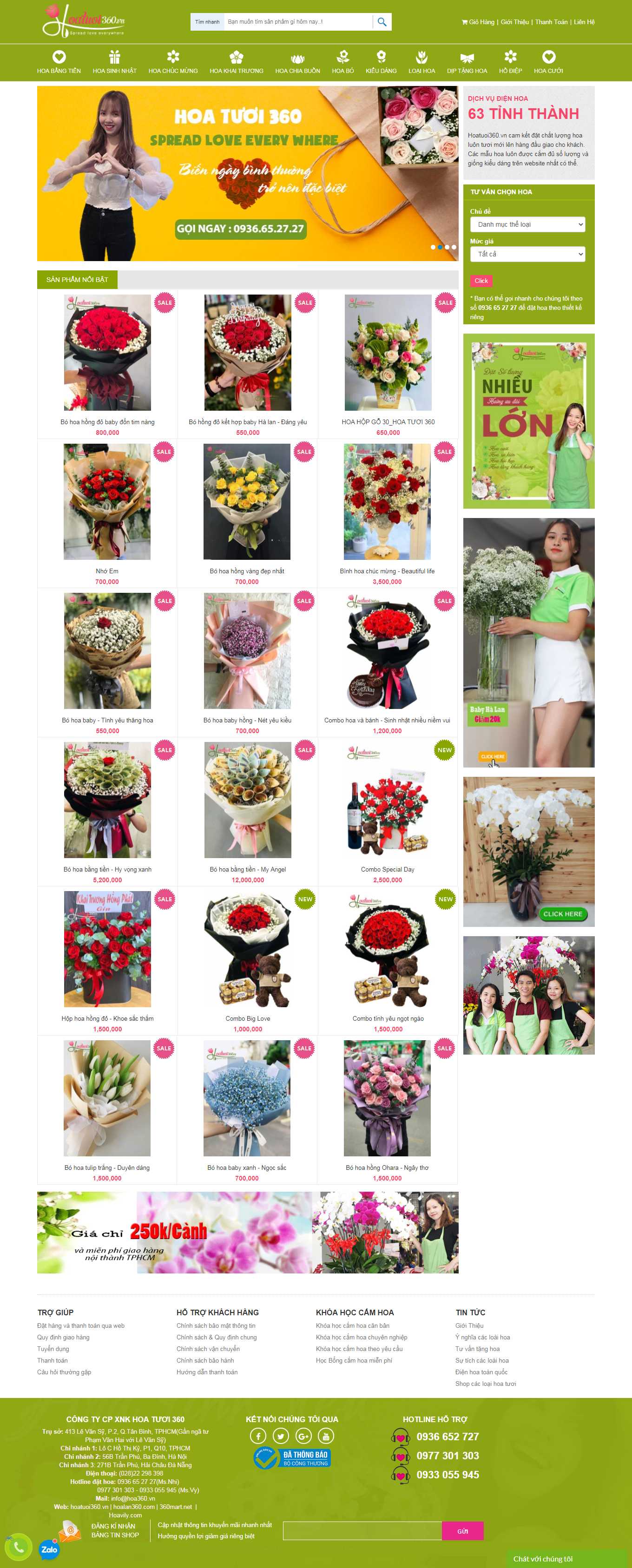Go to the Hoa Sinh Nhật category
The width and height of the screenshot is (632, 1568).
click(x=114, y=63)
